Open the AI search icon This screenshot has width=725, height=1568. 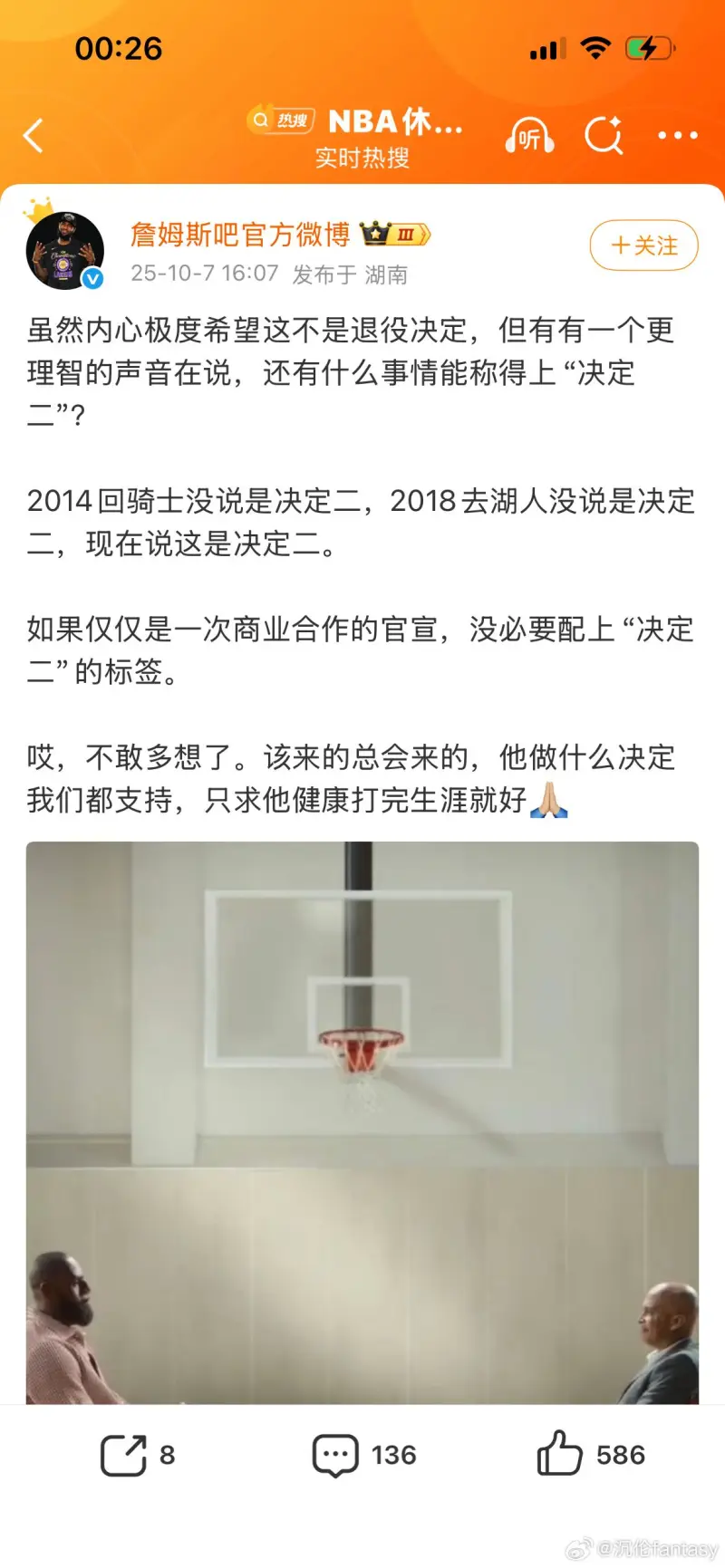pyautogui.click(x=604, y=137)
